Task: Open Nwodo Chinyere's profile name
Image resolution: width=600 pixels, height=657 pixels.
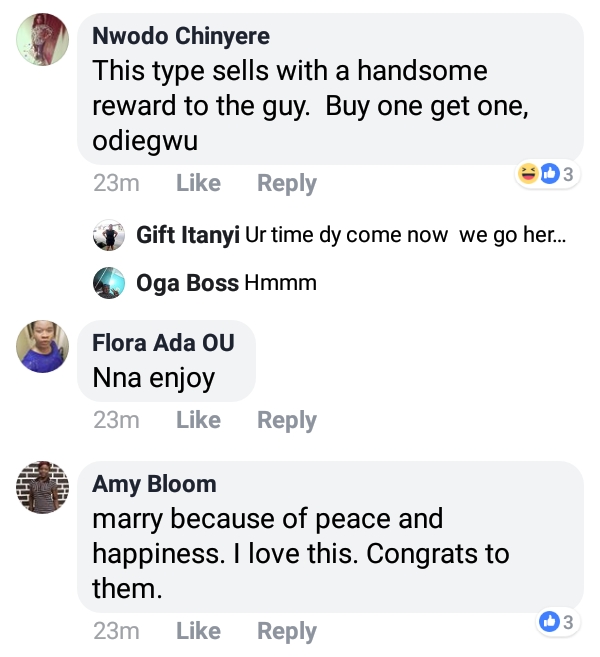Action: coord(181,36)
